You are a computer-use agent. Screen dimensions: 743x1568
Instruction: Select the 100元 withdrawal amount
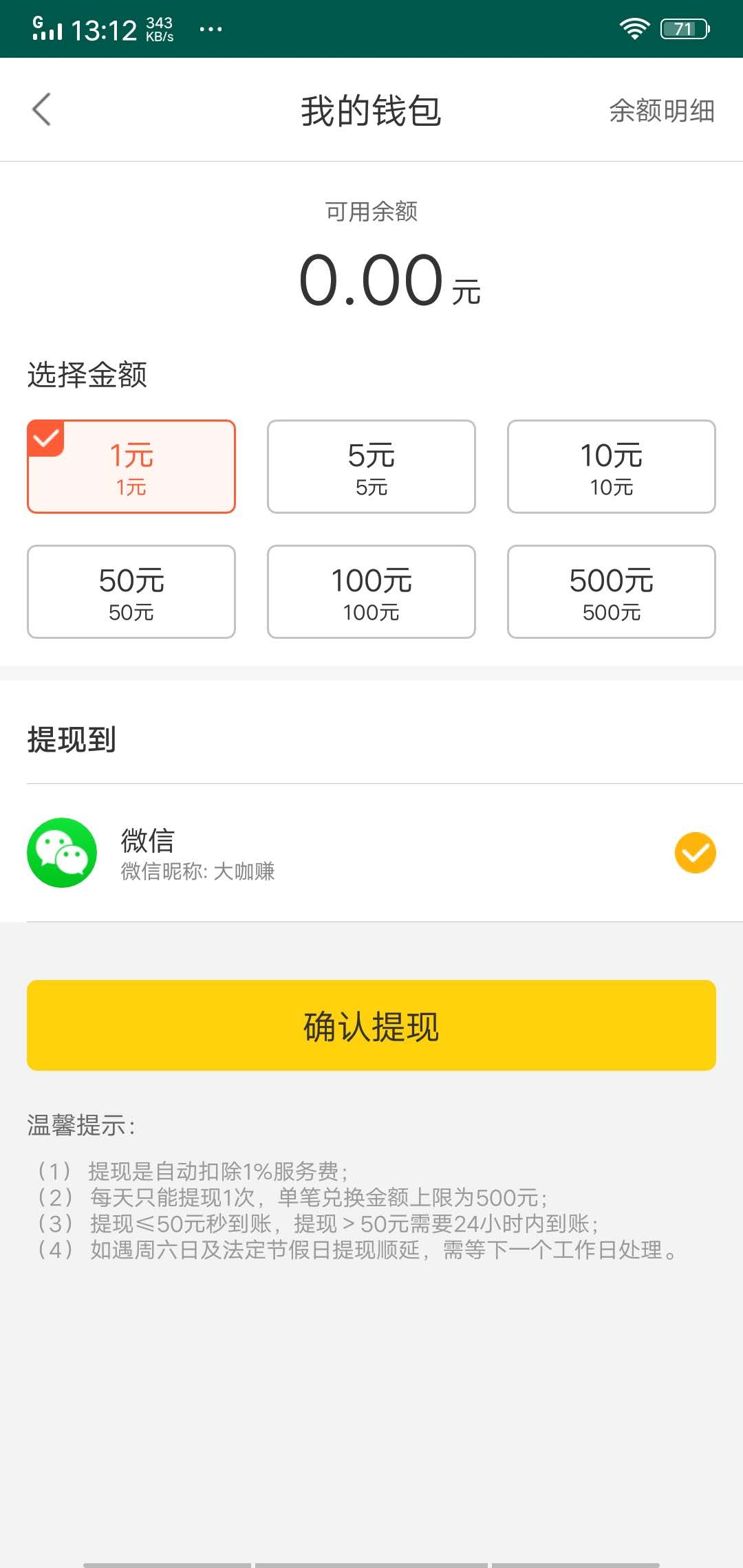tap(370, 591)
